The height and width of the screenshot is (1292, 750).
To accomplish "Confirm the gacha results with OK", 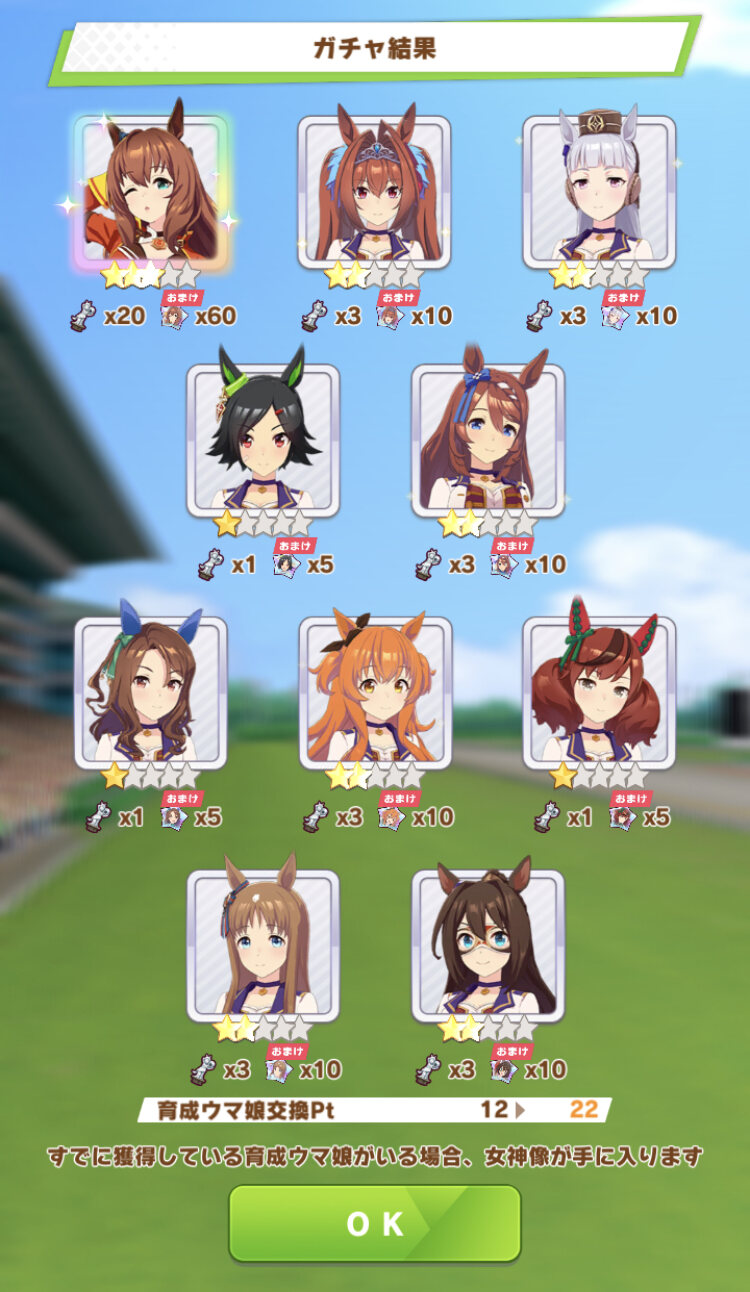I will pyautogui.click(x=375, y=1223).
